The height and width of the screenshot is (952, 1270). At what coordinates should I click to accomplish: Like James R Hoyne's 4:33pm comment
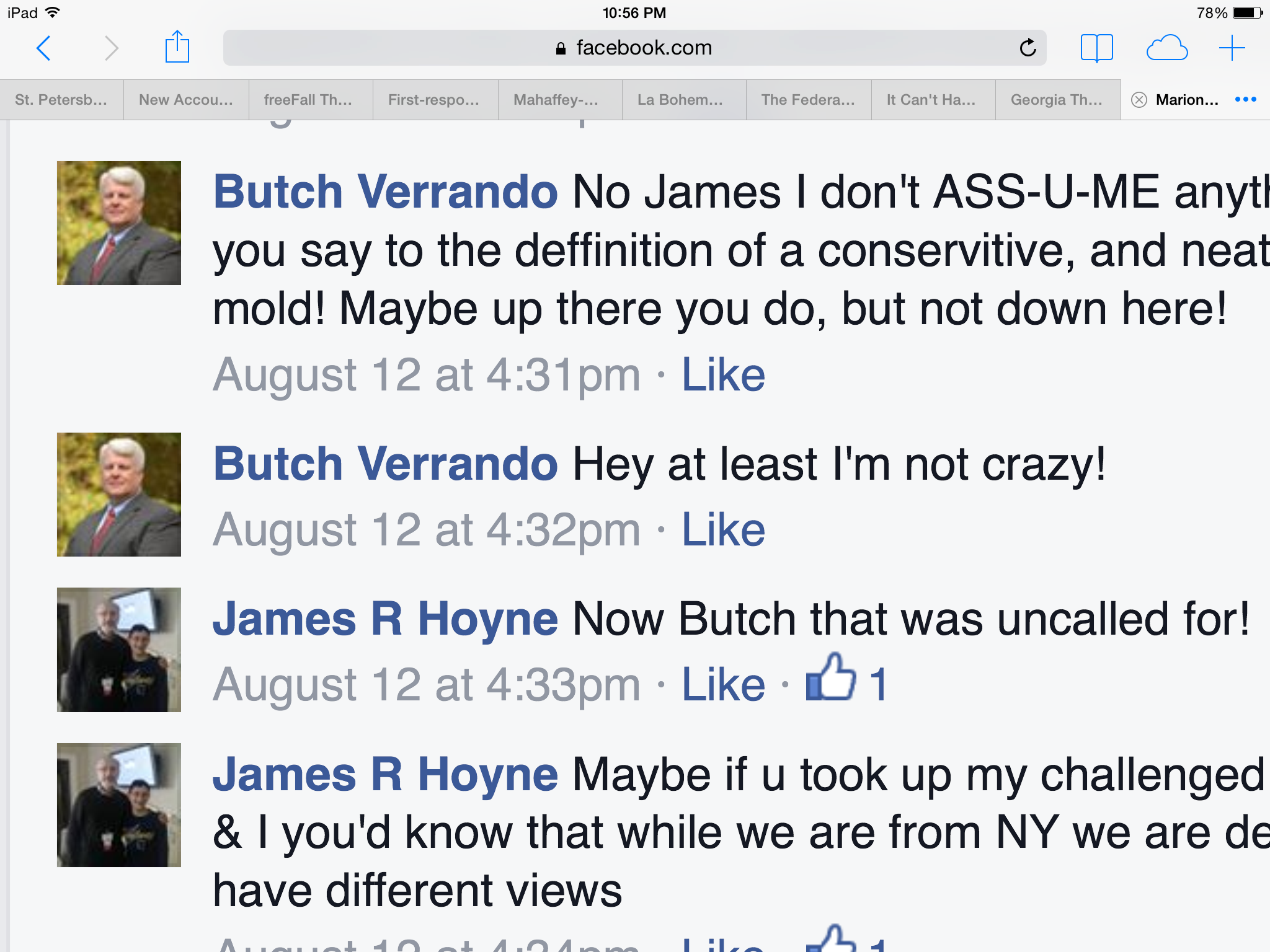[x=723, y=685]
